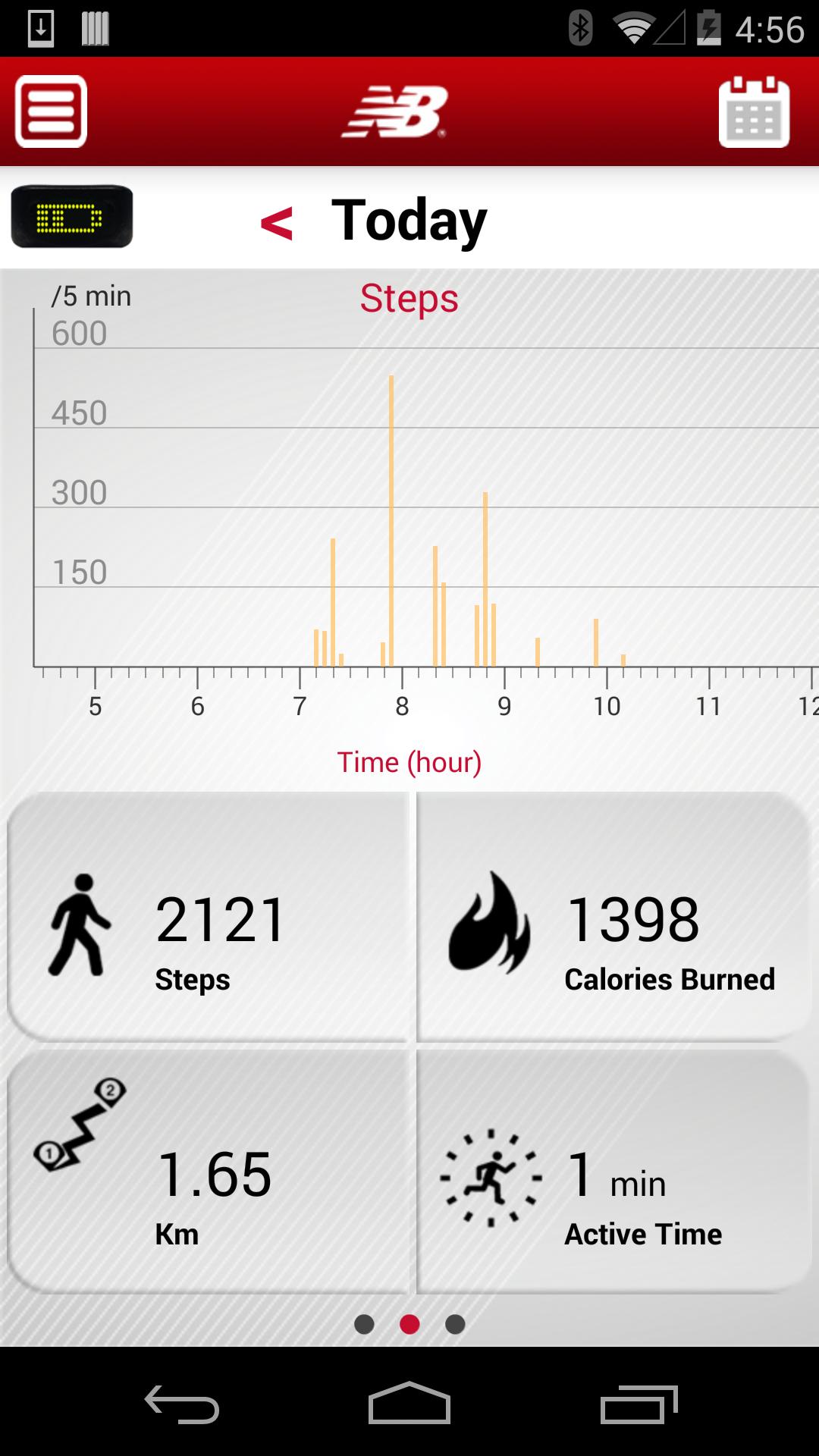Select the activity tracker device icon
Image resolution: width=819 pixels, height=1456 pixels.
72,218
